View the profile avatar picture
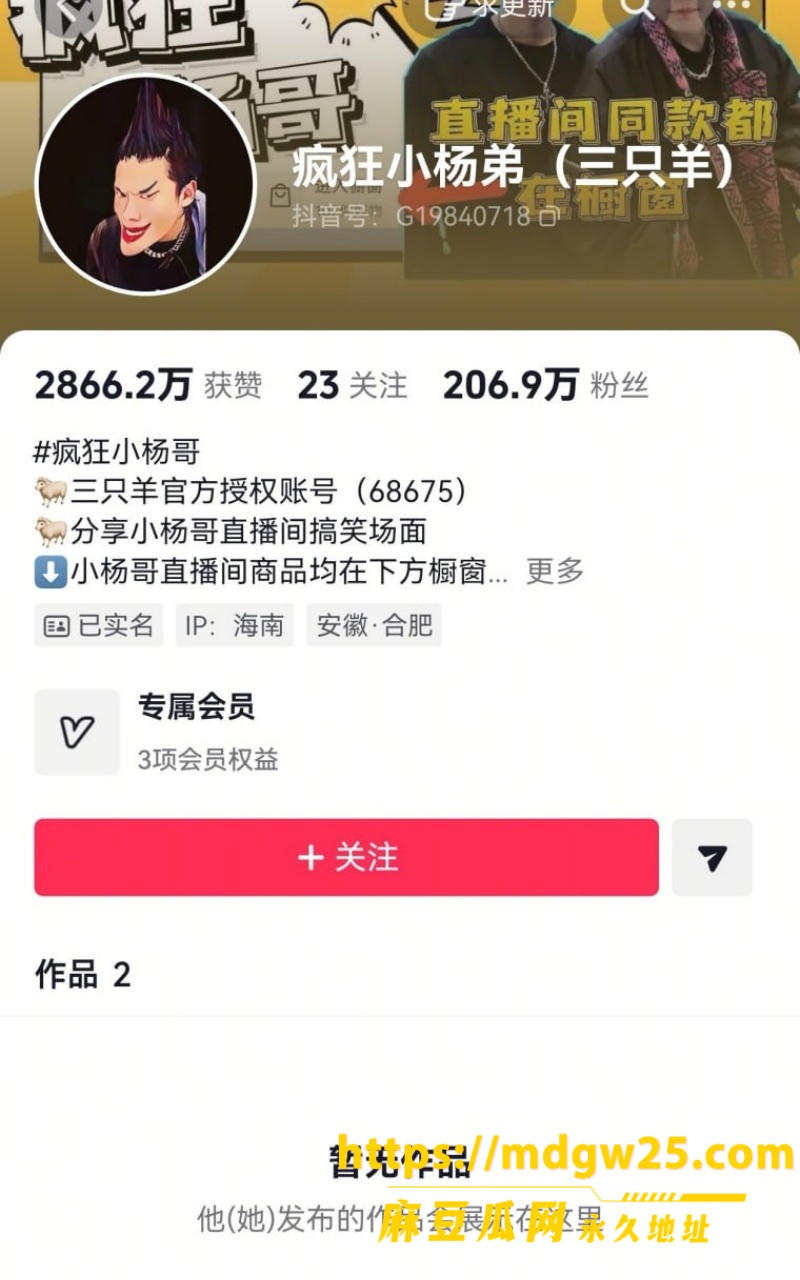This screenshot has height=1280, width=800. [144, 185]
